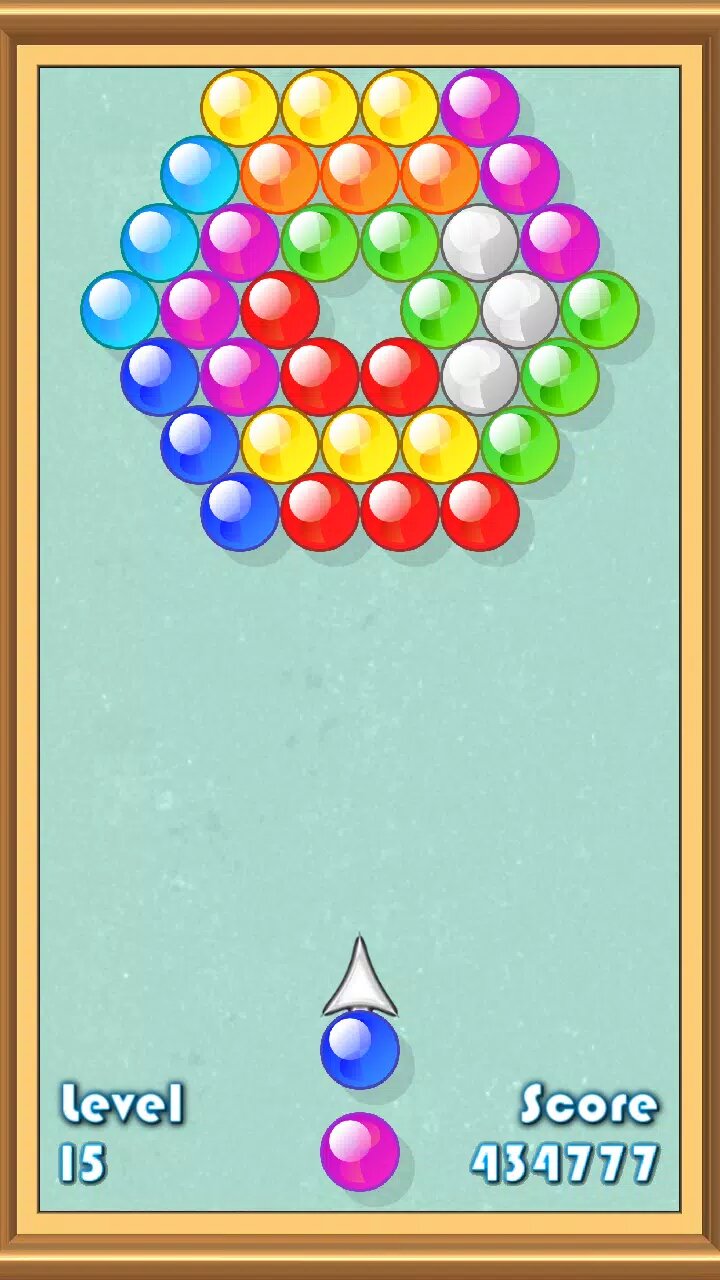
Task: Tap the loaded blue shooter bubble
Action: click(x=360, y=1049)
